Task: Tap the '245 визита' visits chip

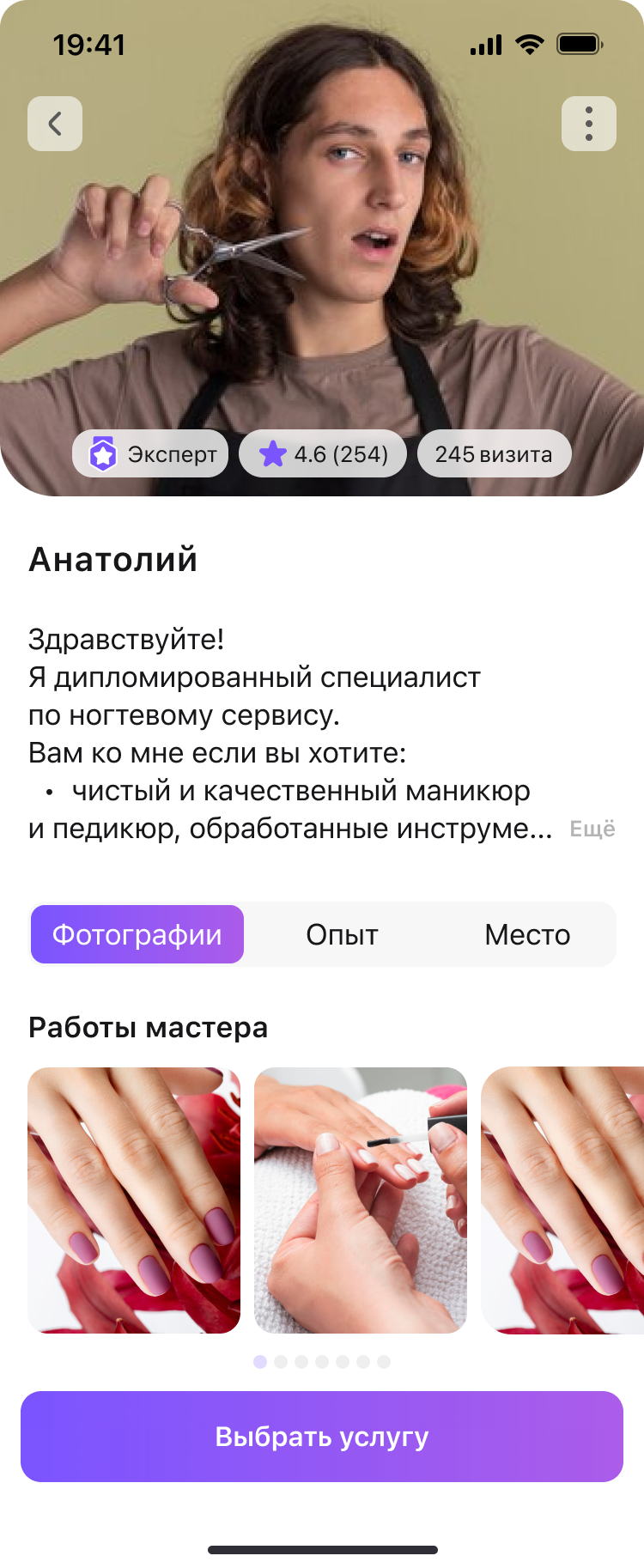Action: [494, 453]
